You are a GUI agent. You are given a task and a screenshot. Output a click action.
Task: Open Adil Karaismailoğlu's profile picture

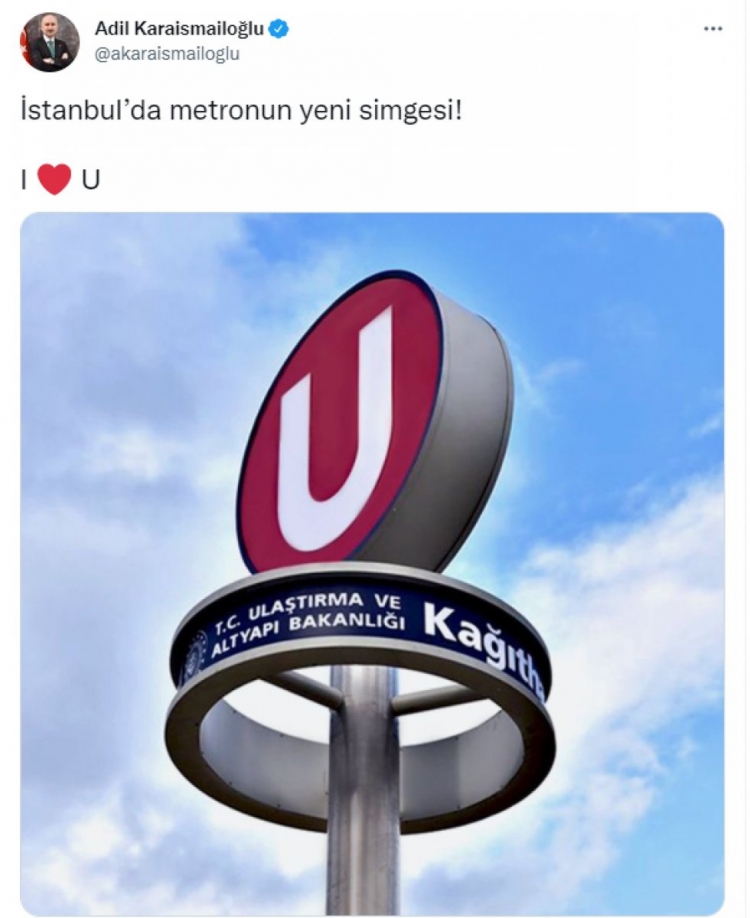[x=49, y=42]
